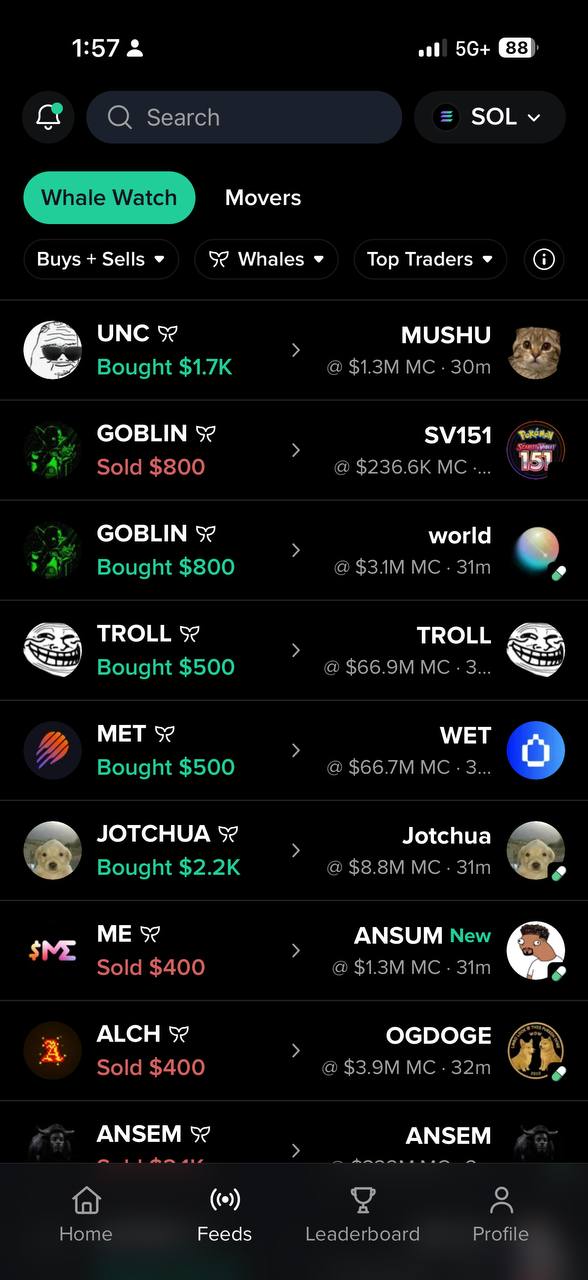Open GOBLIN's world purchase row
Image resolution: width=588 pixels, height=1280 pixels.
tap(294, 550)
